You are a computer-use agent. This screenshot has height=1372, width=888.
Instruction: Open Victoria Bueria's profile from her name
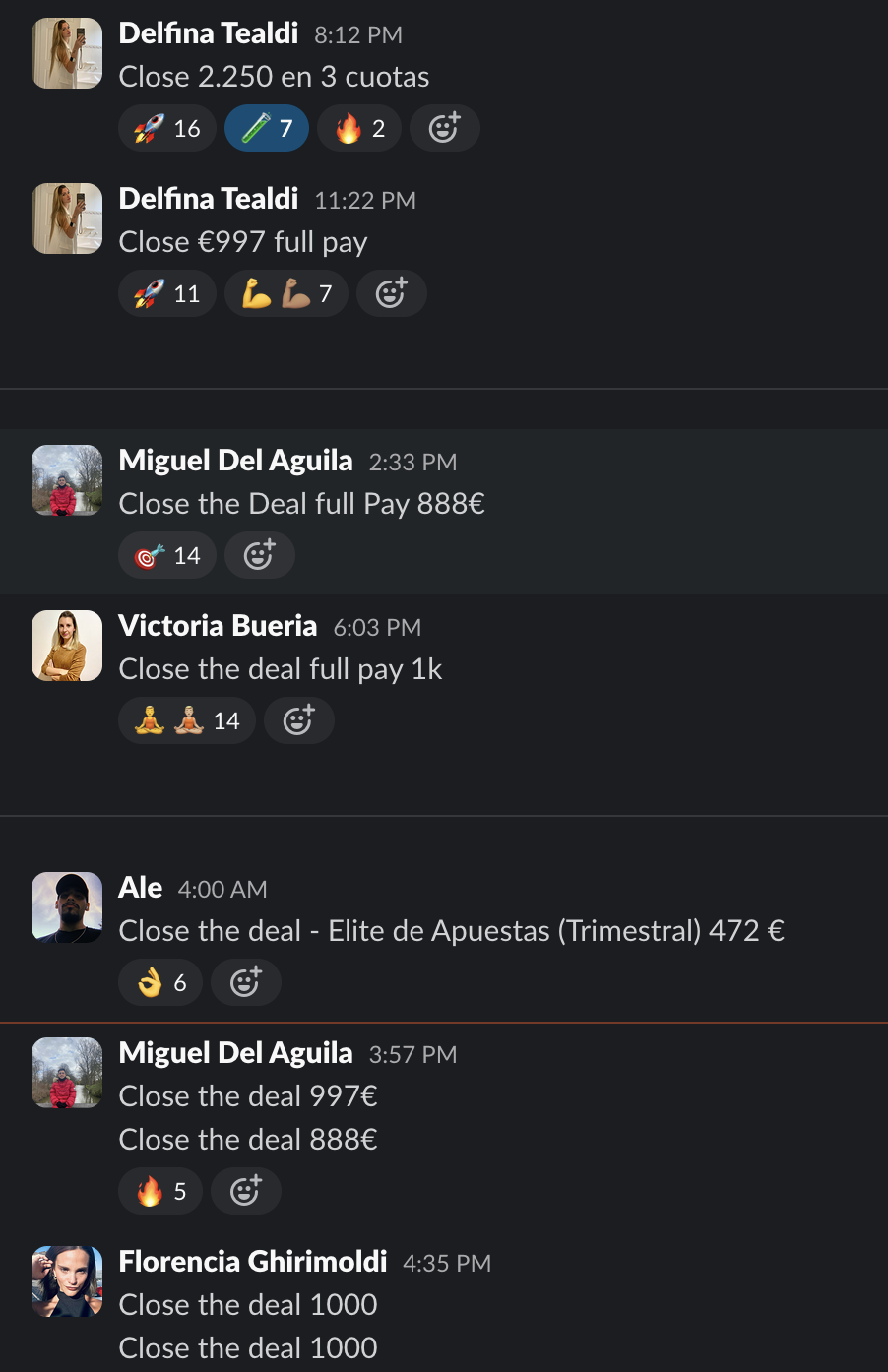pyautogui.click(x=218, y=626)
